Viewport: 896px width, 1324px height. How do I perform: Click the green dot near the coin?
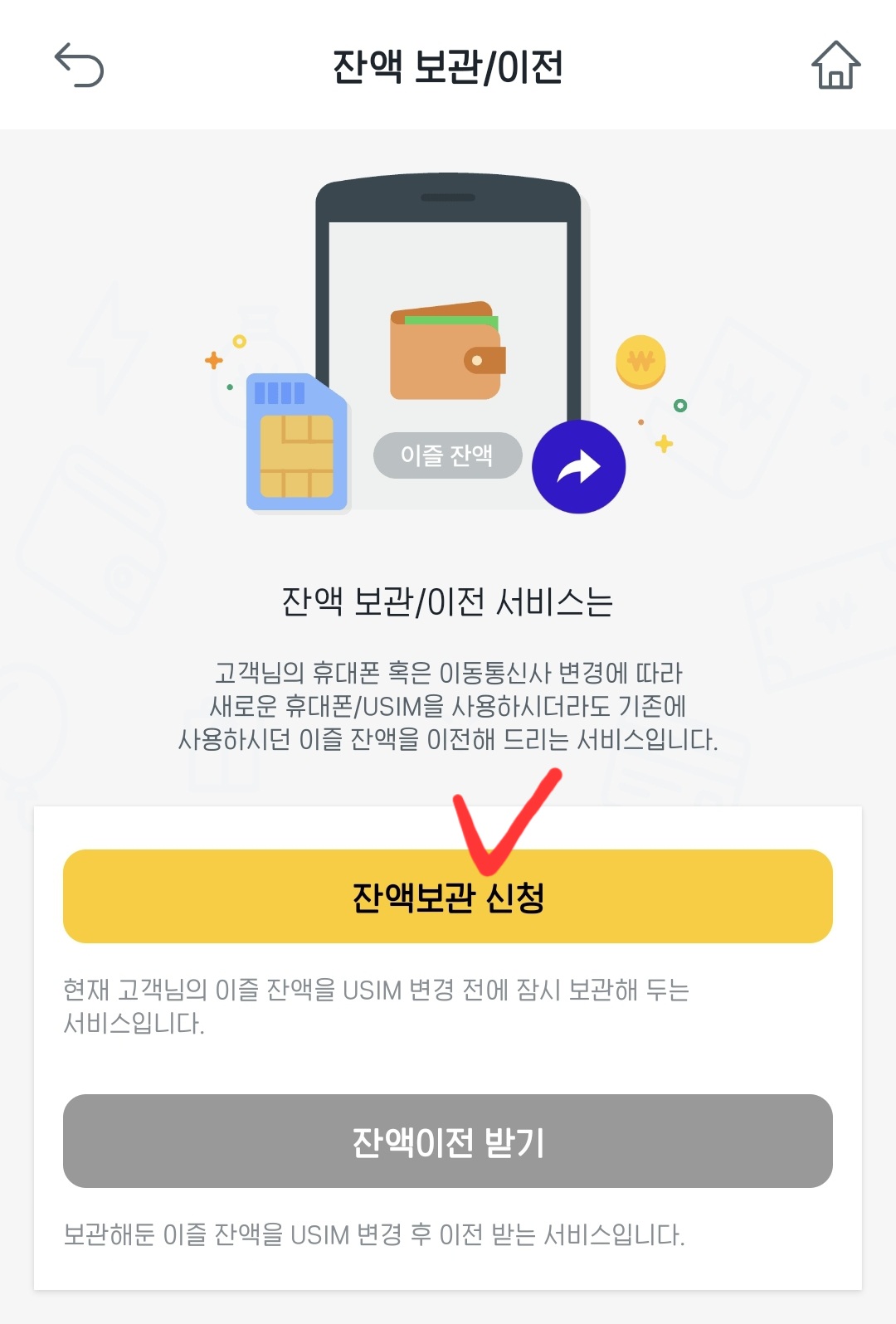[x=682, y=406]
